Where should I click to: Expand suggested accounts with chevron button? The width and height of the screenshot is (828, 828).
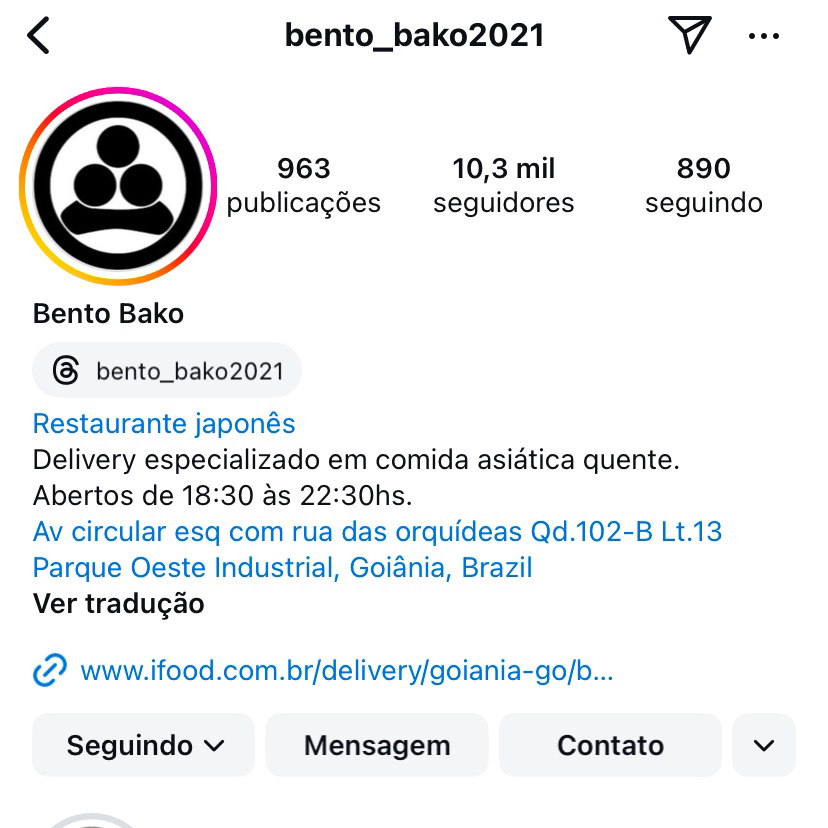pos(764,745)
